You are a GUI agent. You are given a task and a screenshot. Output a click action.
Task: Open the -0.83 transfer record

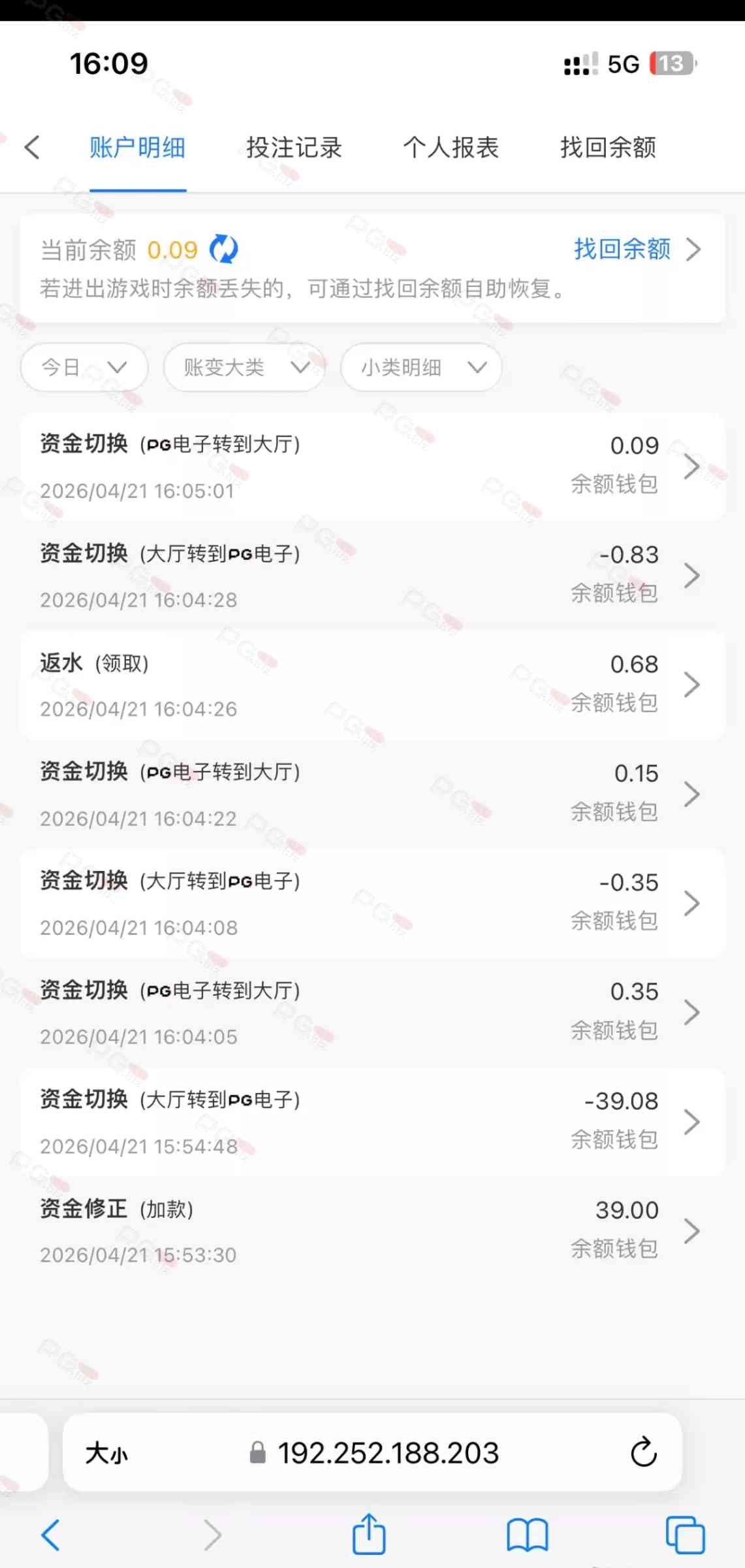[x=372, y=576]
